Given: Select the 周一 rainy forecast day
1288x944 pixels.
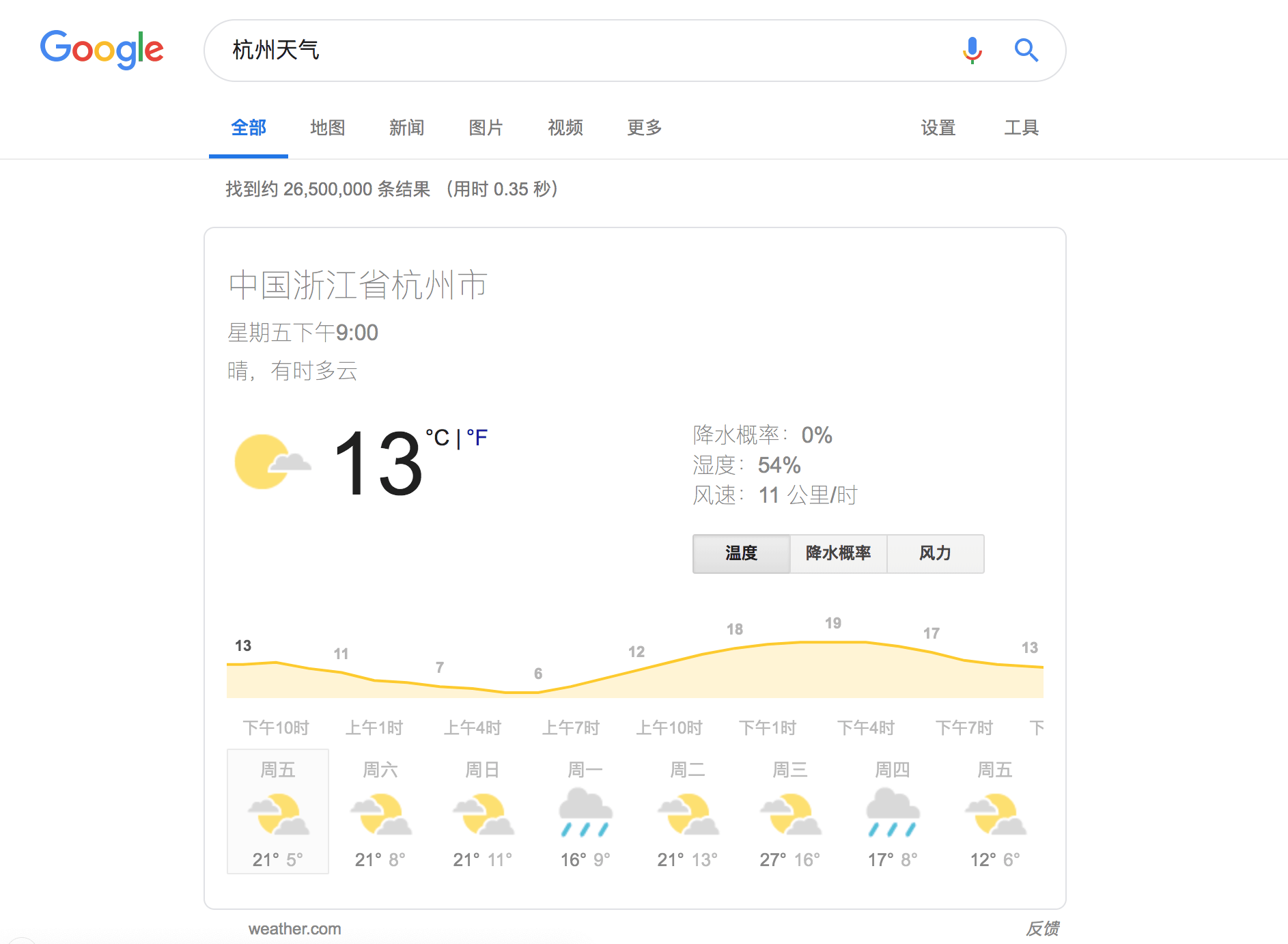Looking at the screenshot, I should [585, 811].
